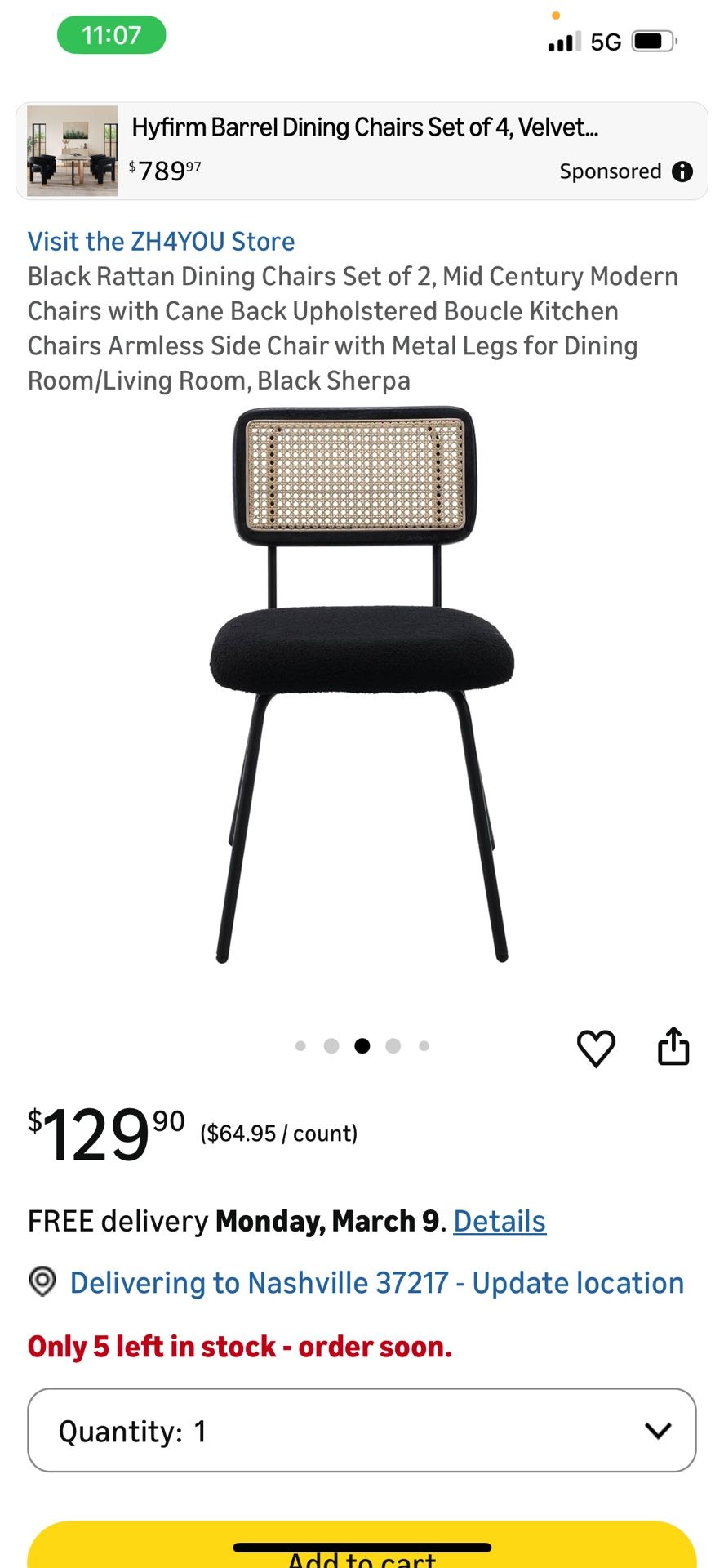
Task: Open delivery Details link
Action: pyautogui.click(x=499, y=1220)
